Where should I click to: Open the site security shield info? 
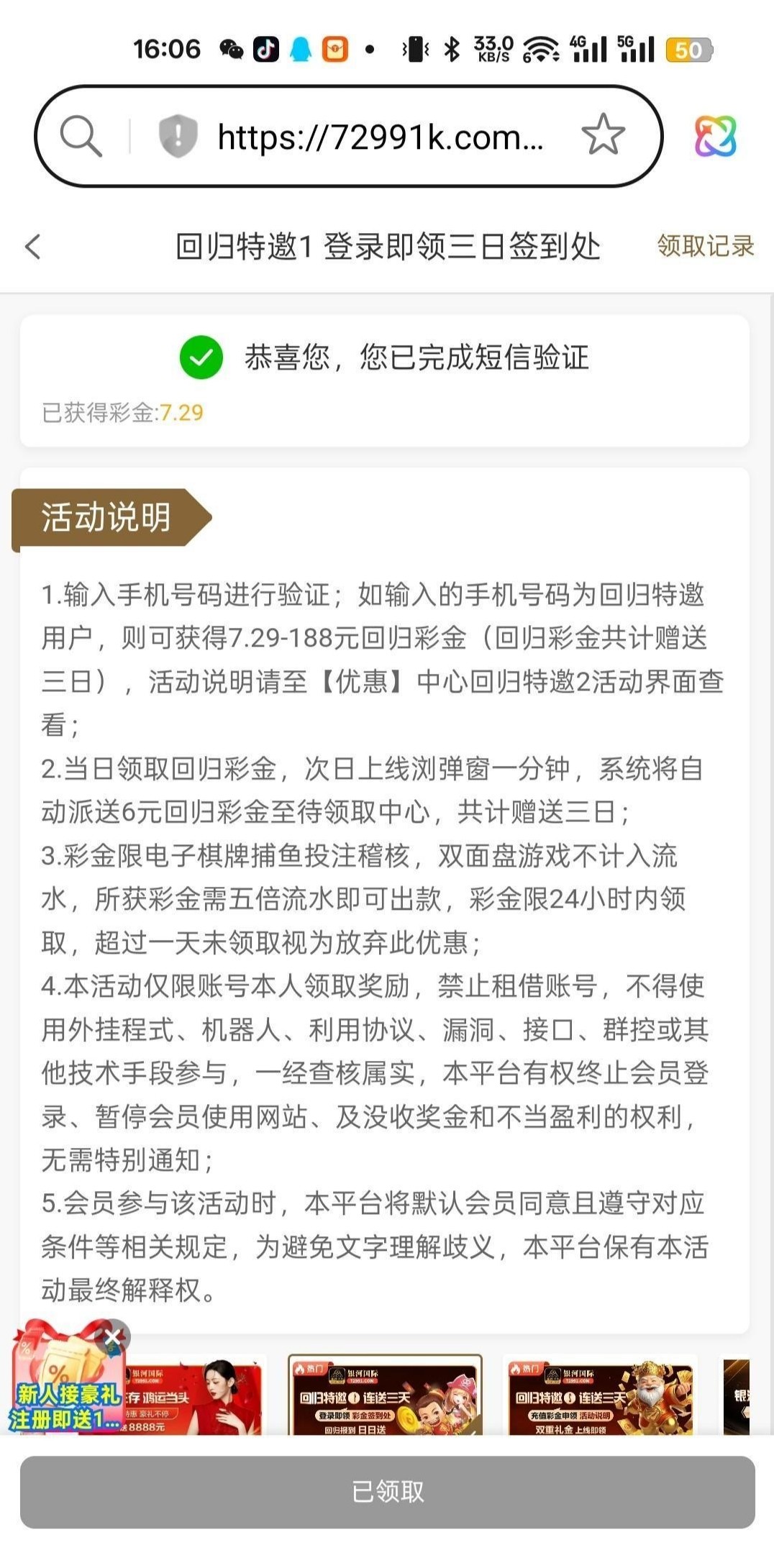(178, 136)
